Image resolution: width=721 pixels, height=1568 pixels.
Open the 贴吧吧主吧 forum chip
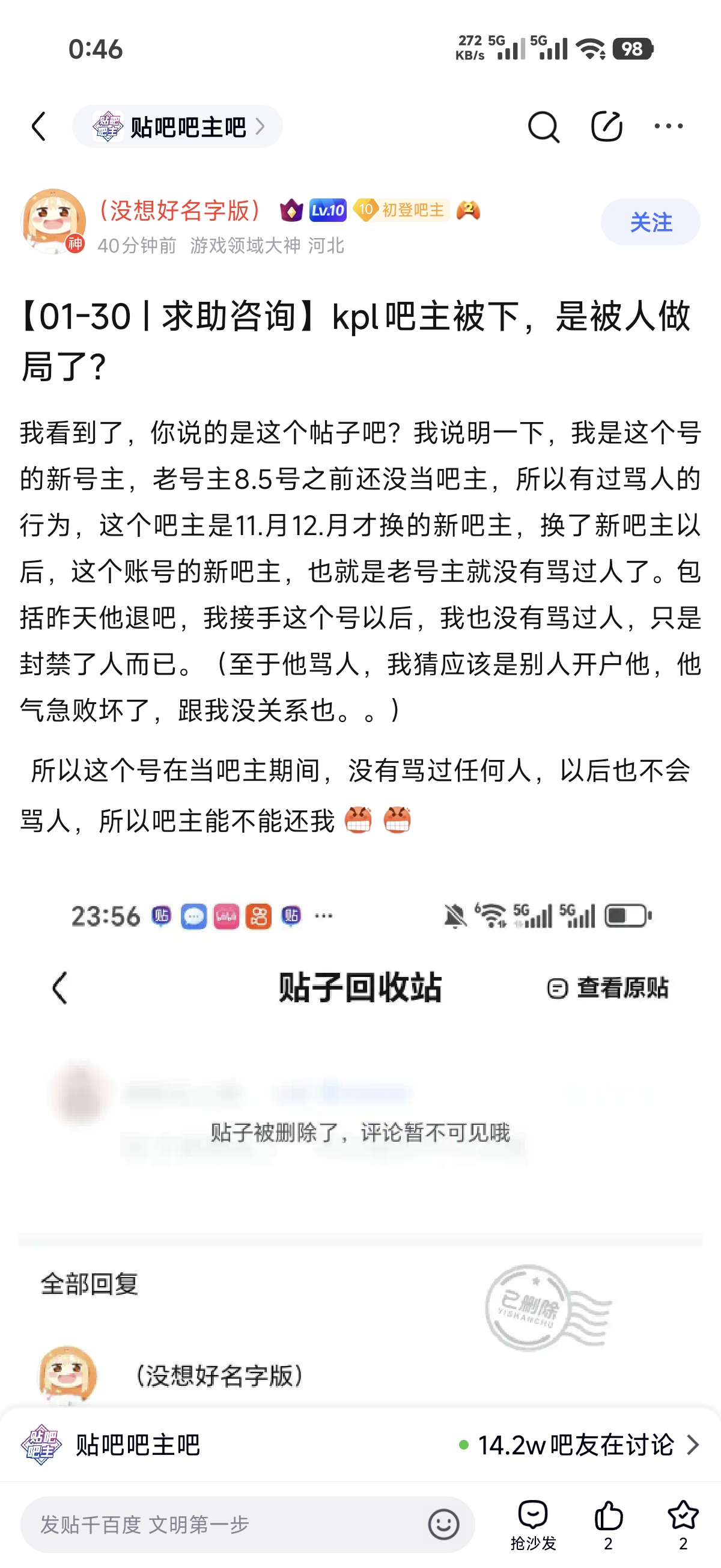(178, 127)
